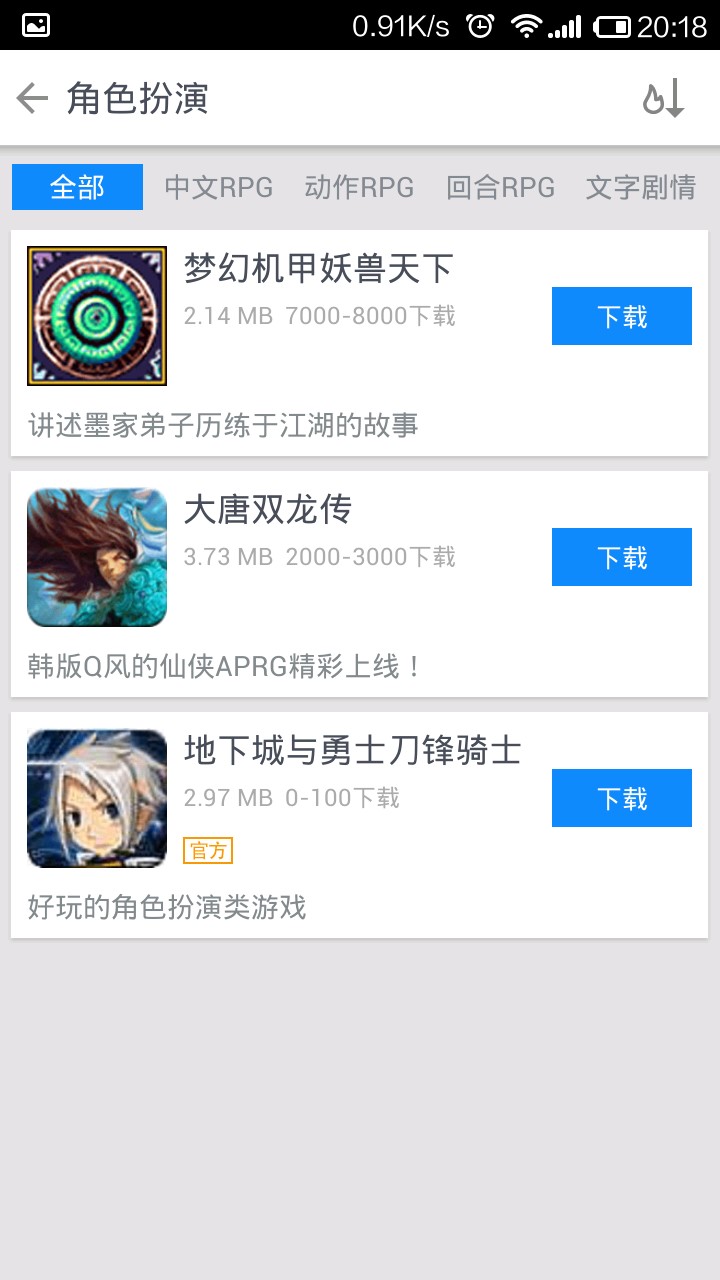The height and width of the screenshot is (1280, 720).
Task: Download 地下城与勇士刀锋骑士
Action: click(x=621, y=798)
